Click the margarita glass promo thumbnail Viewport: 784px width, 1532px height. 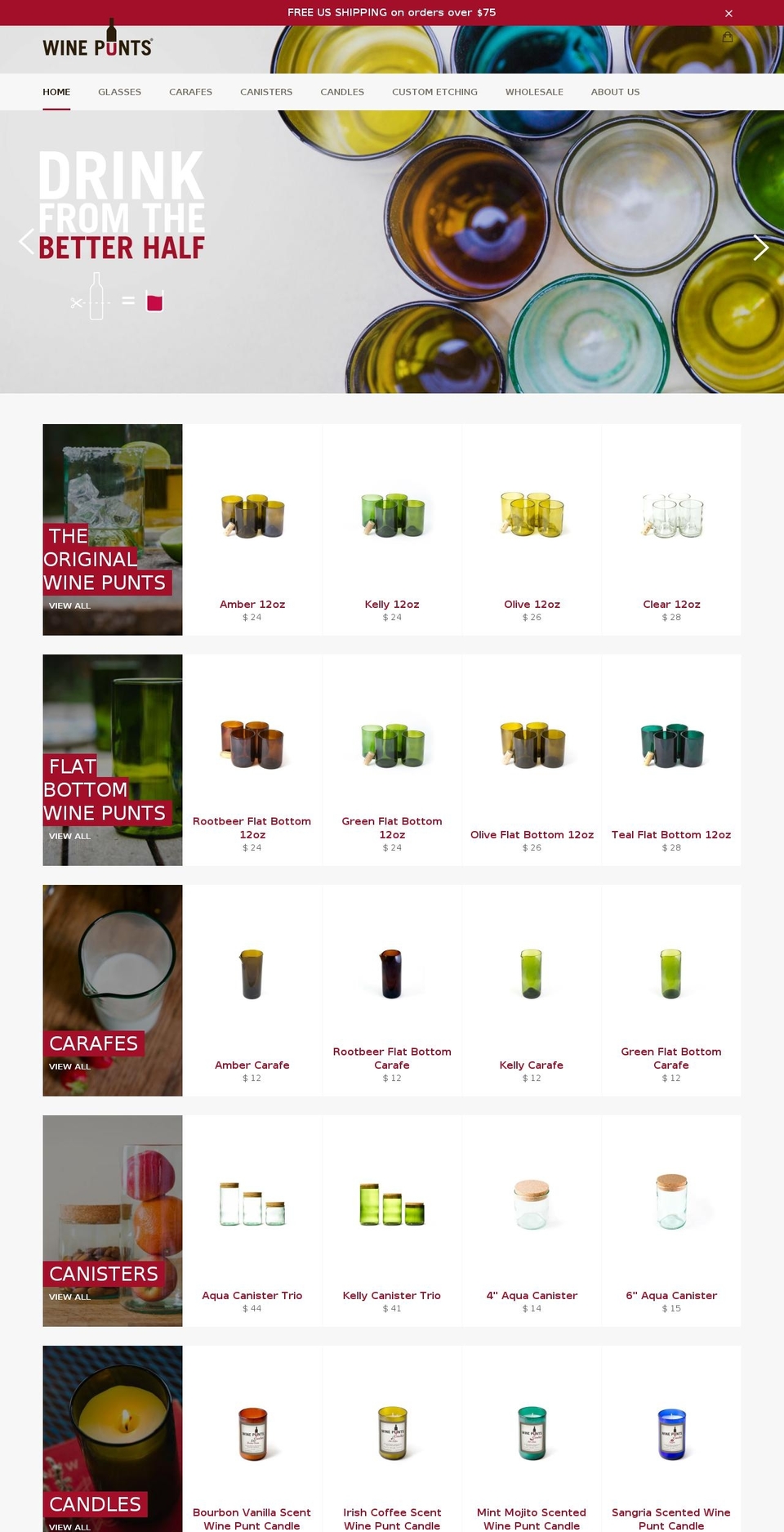112,490
